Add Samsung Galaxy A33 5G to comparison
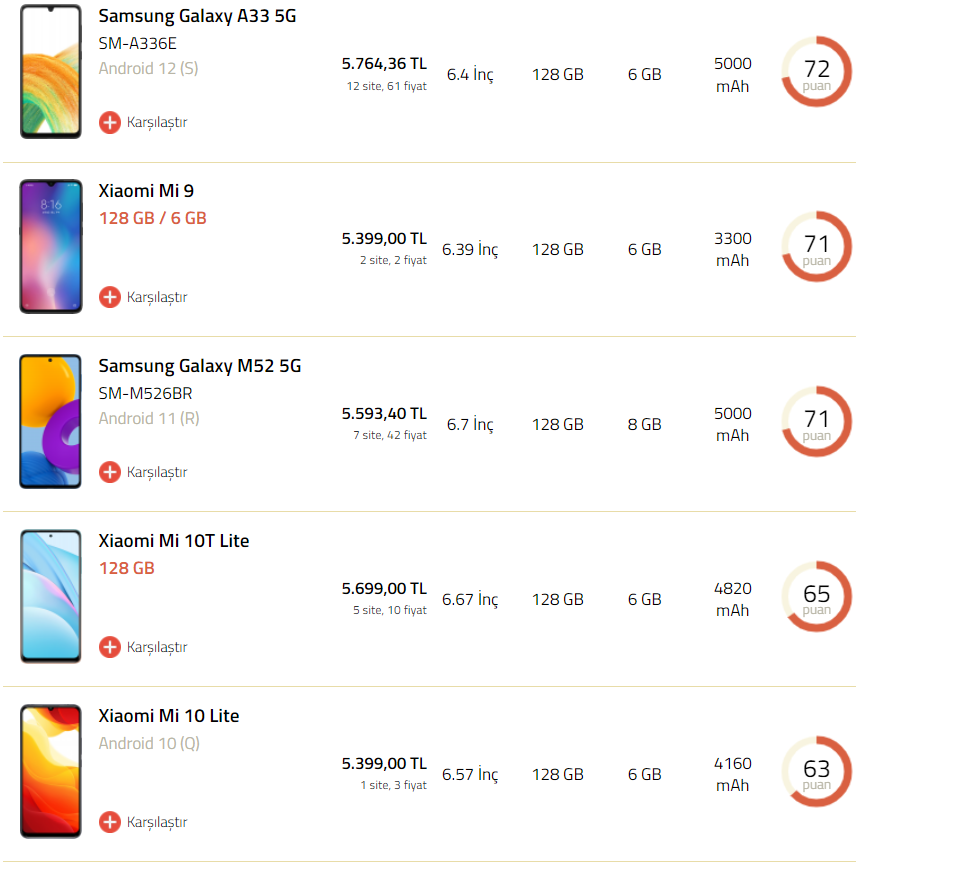Screen dimensions: 963x871 [x=144, y=122]
